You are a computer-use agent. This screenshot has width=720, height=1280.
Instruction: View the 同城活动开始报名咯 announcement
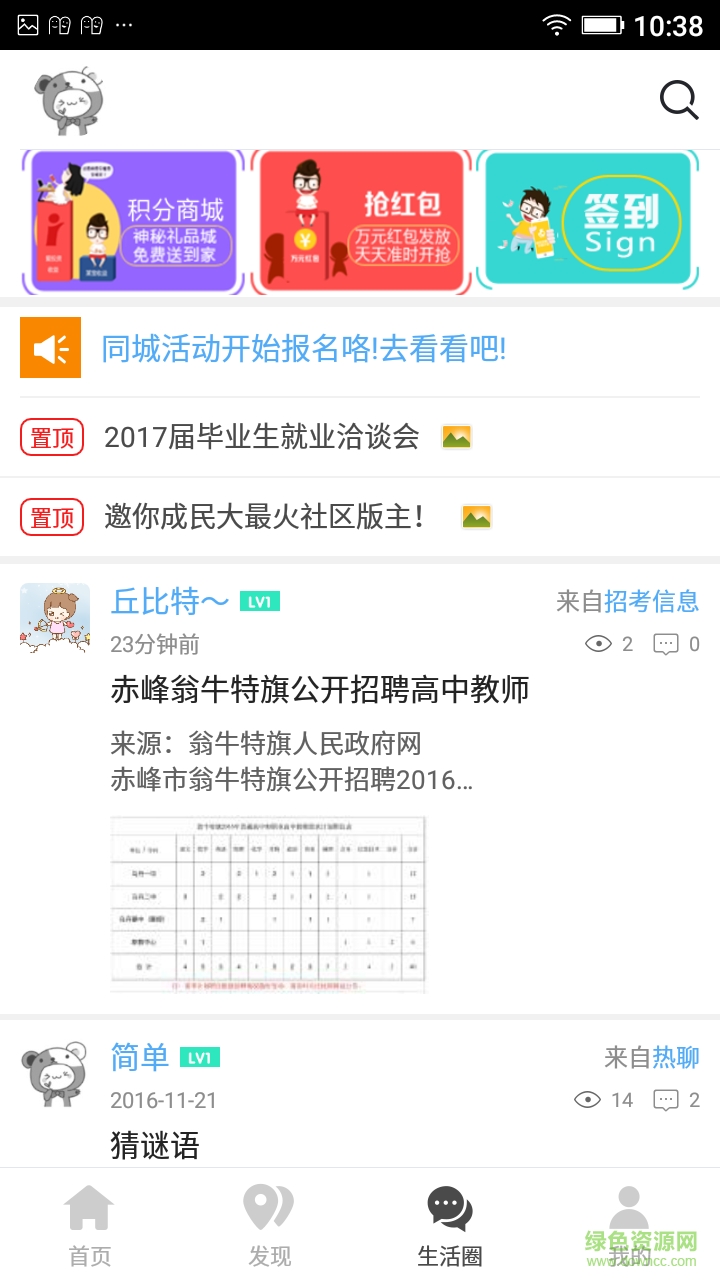[x=304, y=348]
